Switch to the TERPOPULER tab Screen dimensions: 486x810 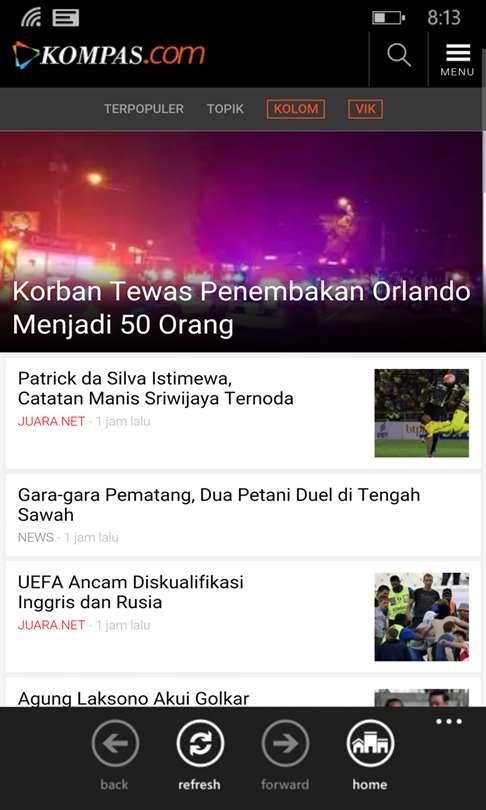[x=144, y=109]
